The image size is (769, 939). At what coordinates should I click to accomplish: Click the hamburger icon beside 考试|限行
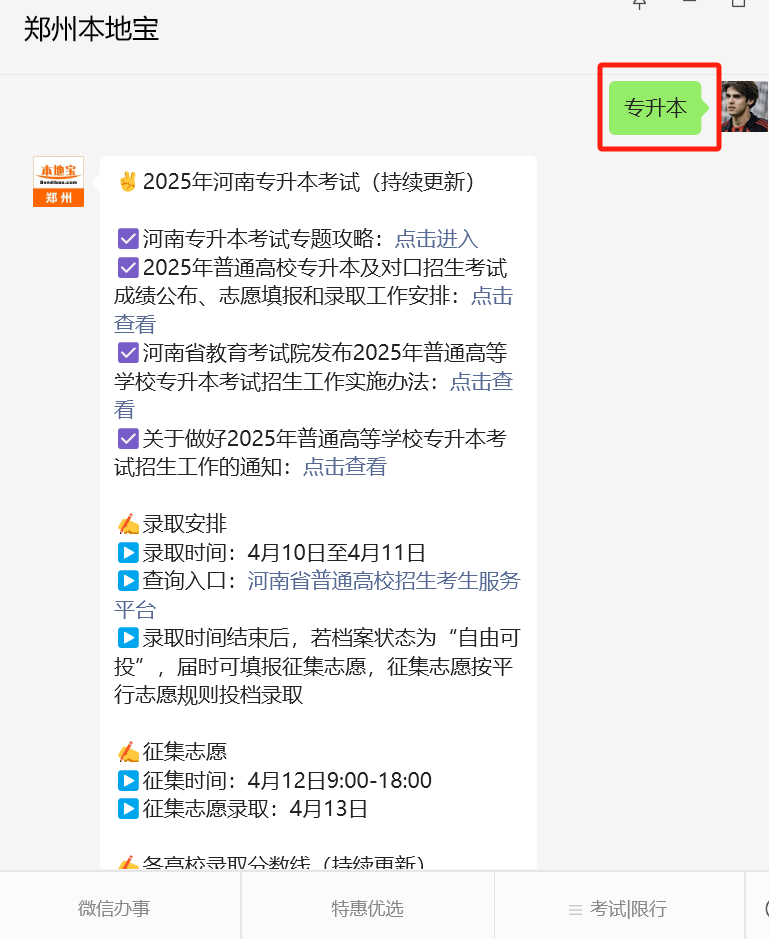pyautogui.click(x=578, y=910)
